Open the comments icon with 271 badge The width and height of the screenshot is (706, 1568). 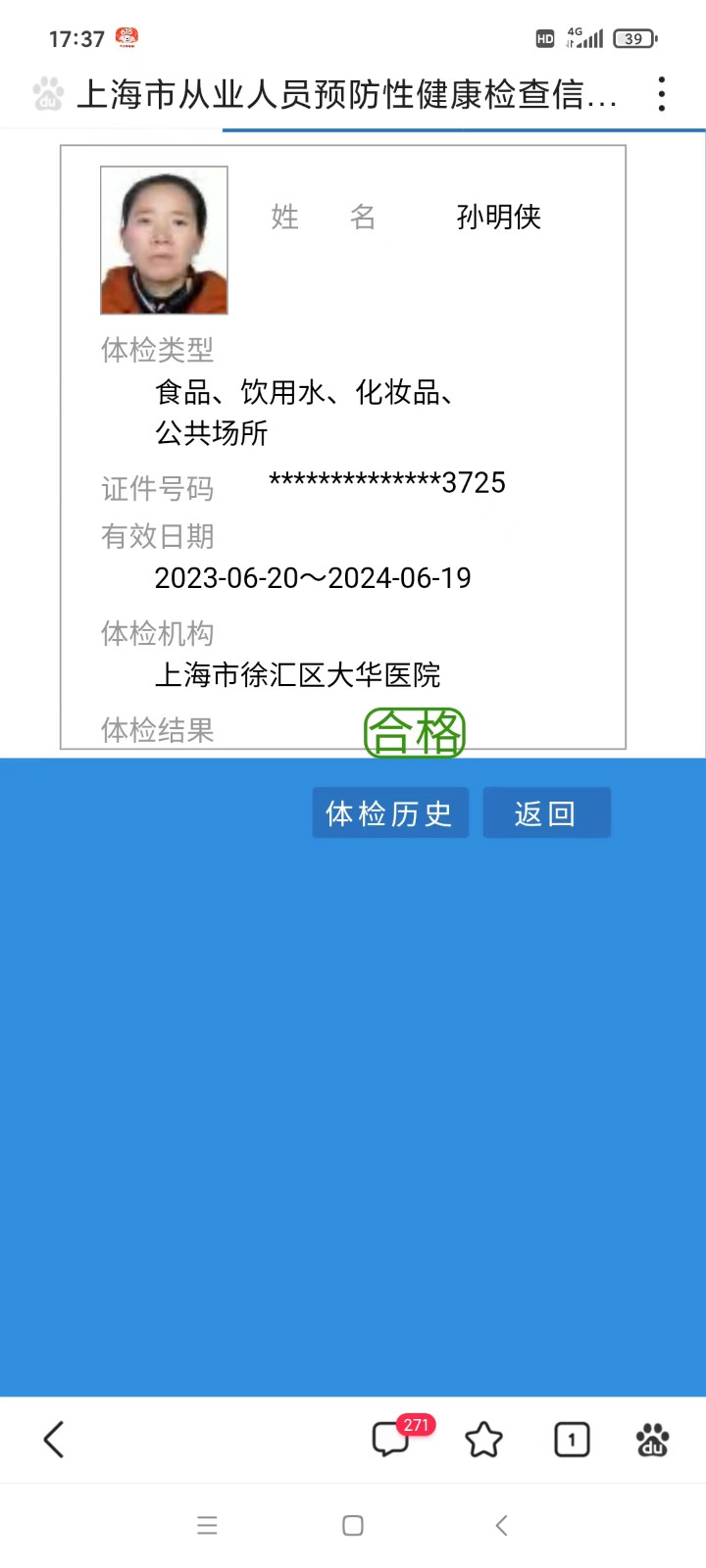(x=392, y=1439)
